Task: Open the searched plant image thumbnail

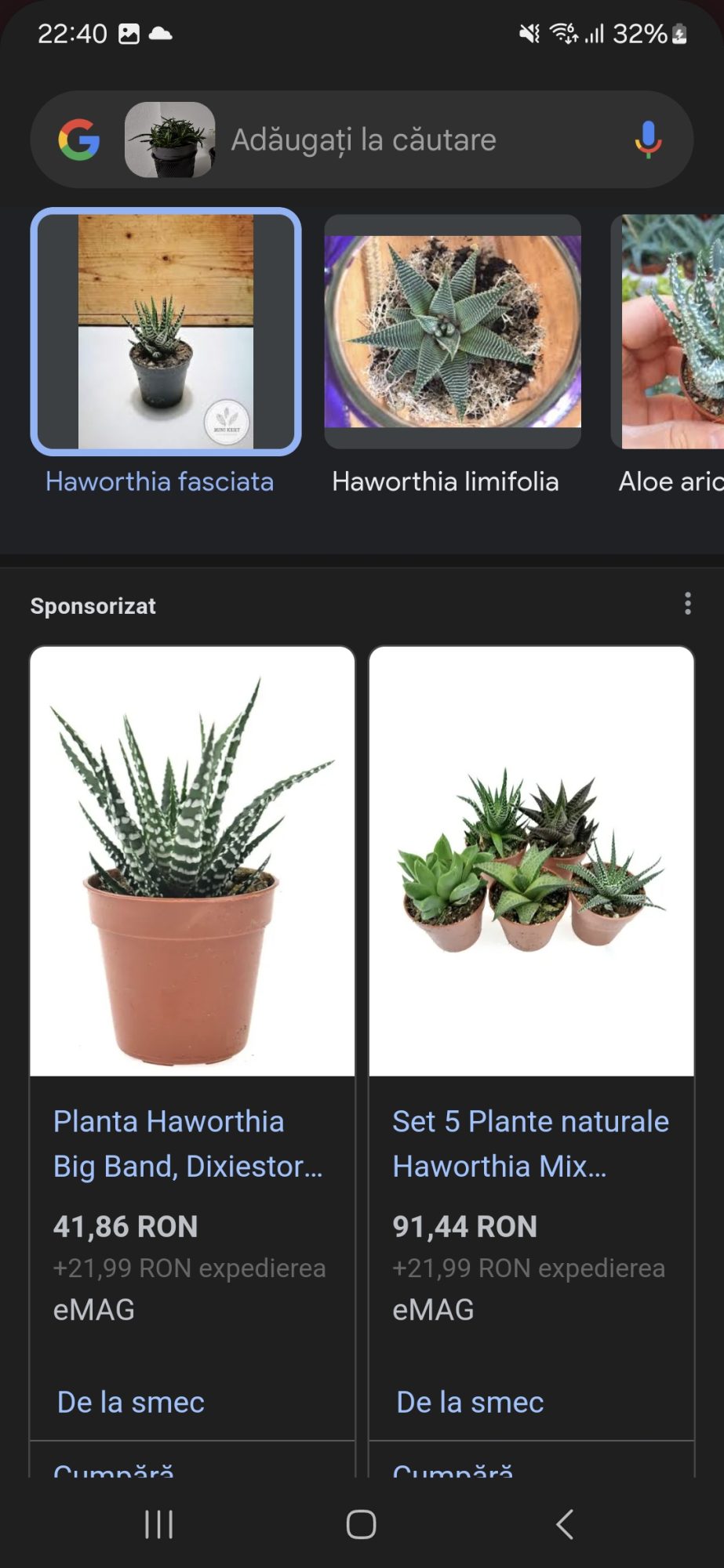Action: [x=169, y=140]
